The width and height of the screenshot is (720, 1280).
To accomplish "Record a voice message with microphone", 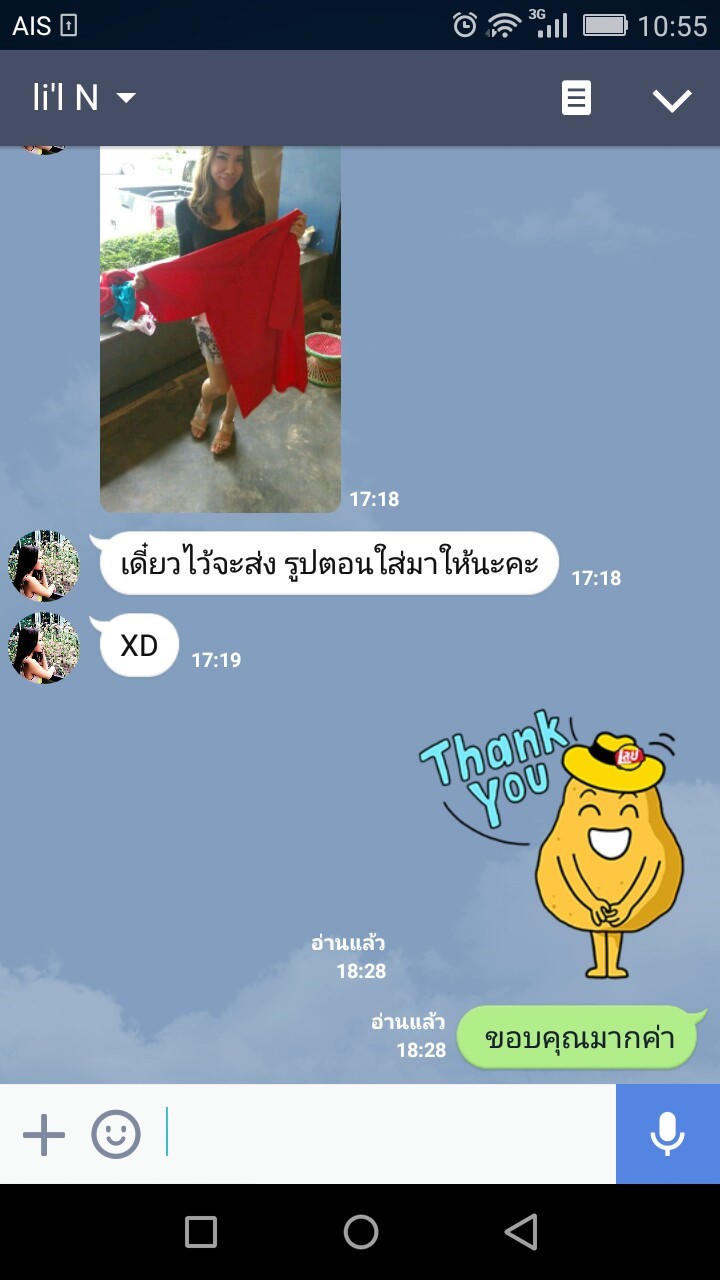I will click(x=668, y=1134).
